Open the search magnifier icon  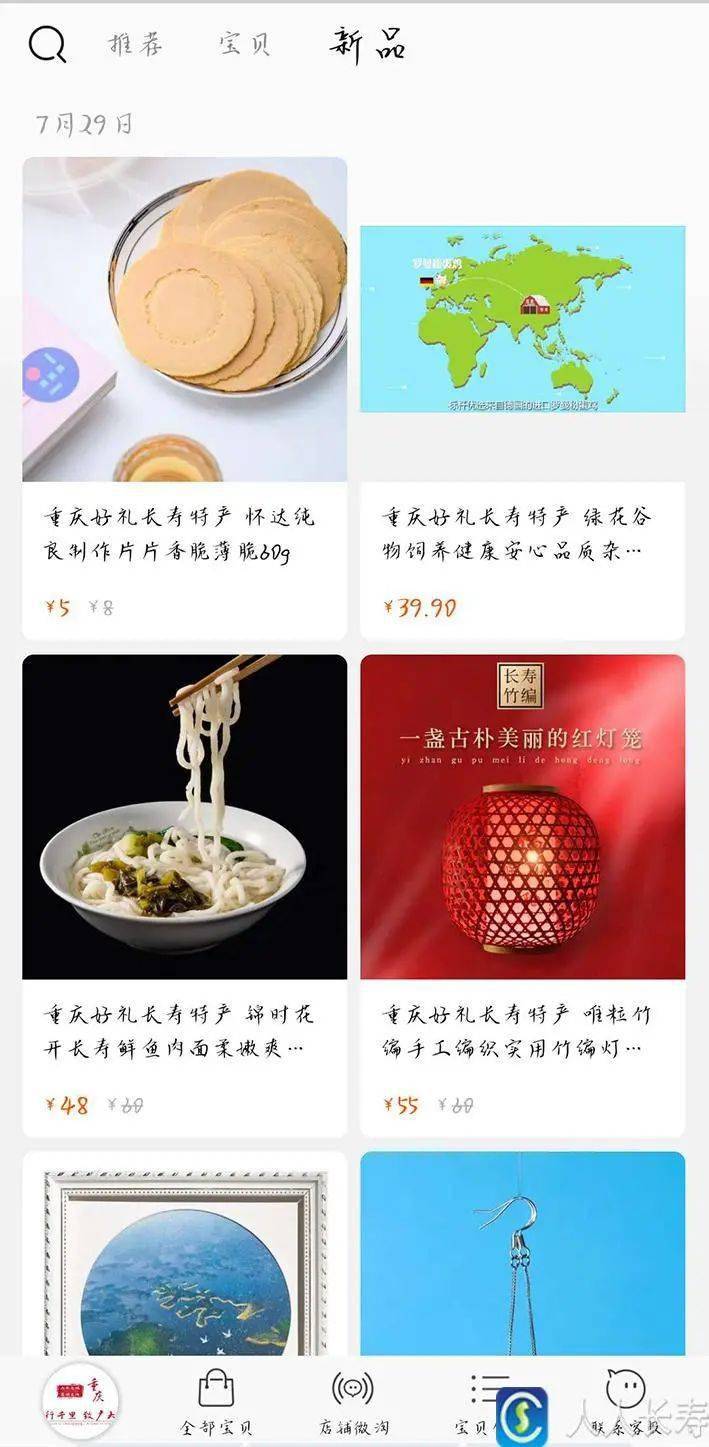coord(47,44)
